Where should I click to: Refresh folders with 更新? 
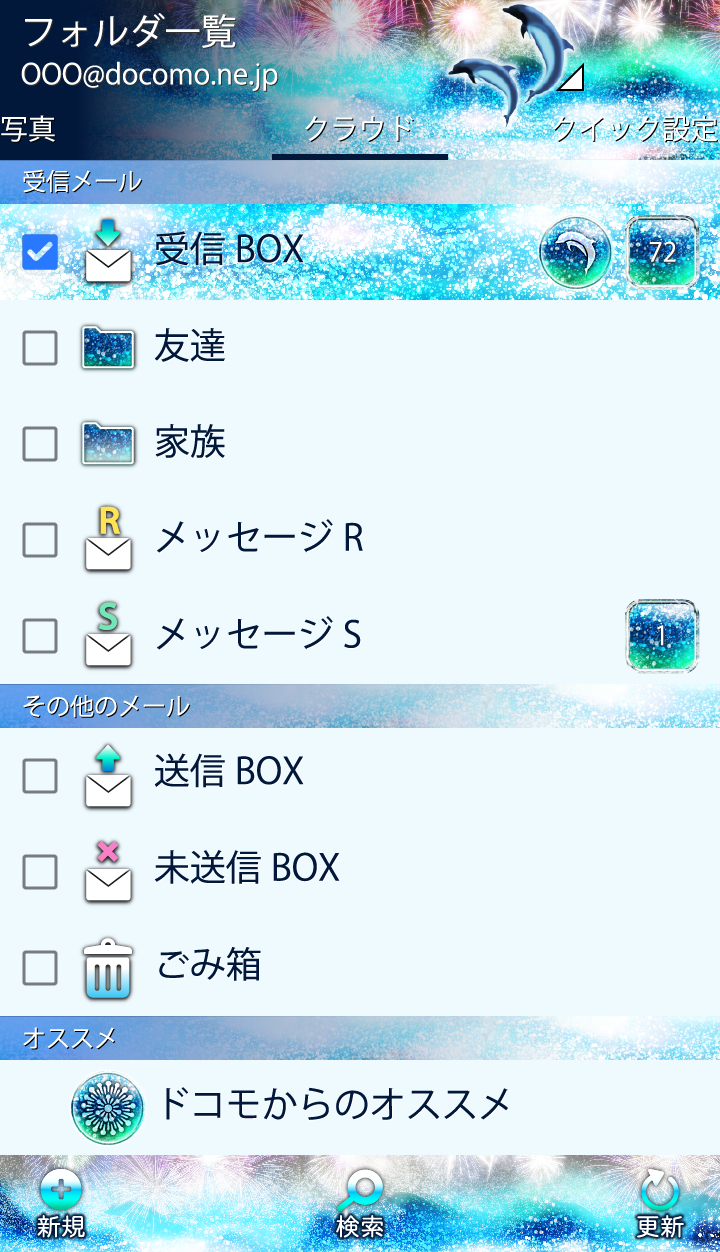[x=659, y=1205]
